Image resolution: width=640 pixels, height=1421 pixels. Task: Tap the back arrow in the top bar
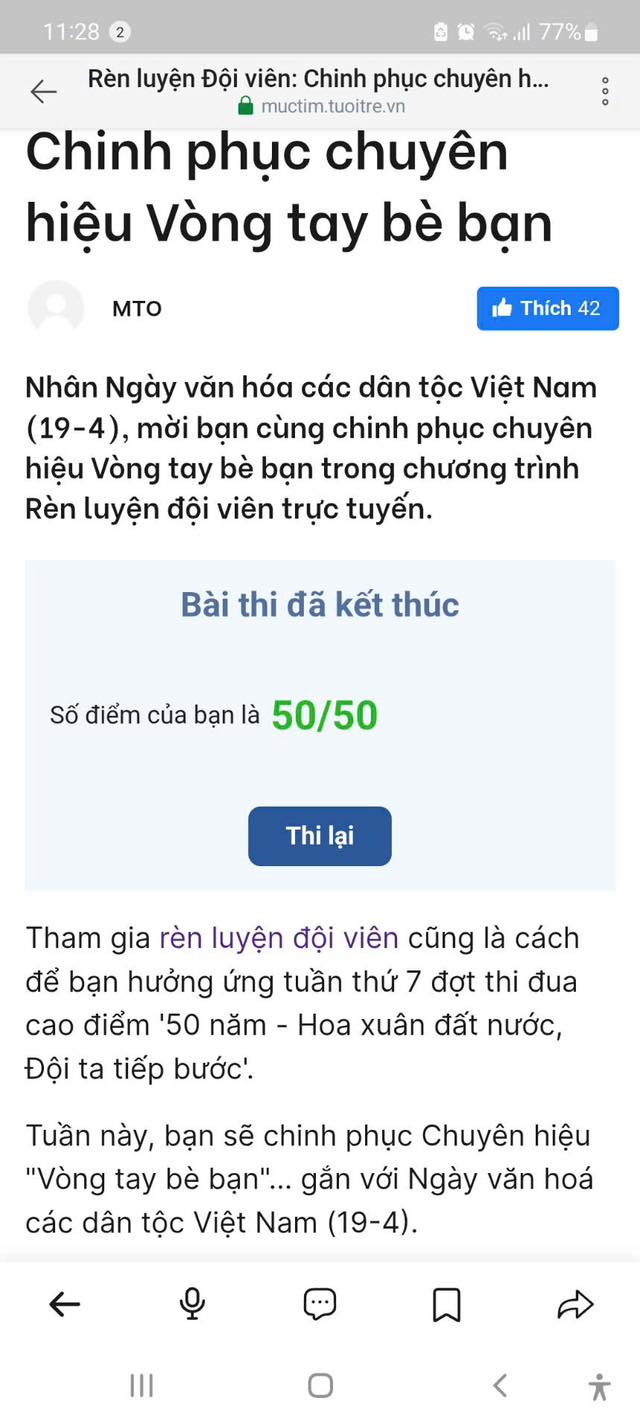[x=43, y=92]
